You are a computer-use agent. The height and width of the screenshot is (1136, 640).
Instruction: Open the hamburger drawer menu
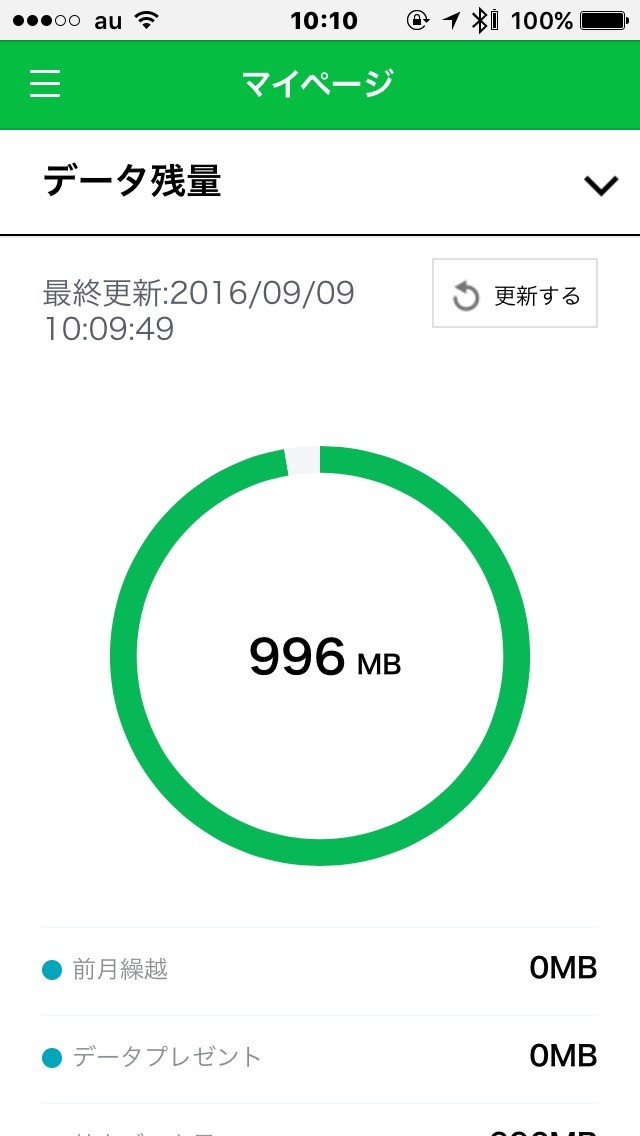pyautogui.click(x=45, y=84)
